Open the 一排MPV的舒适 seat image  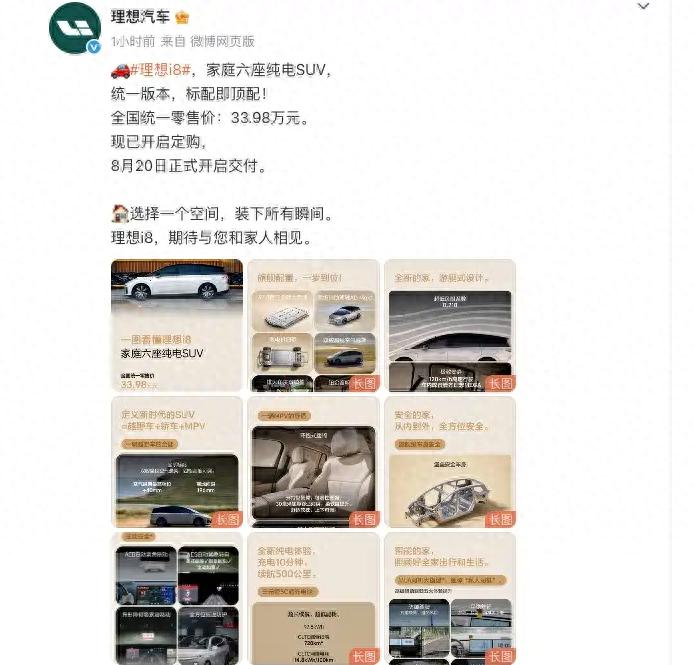pos(313,462)
